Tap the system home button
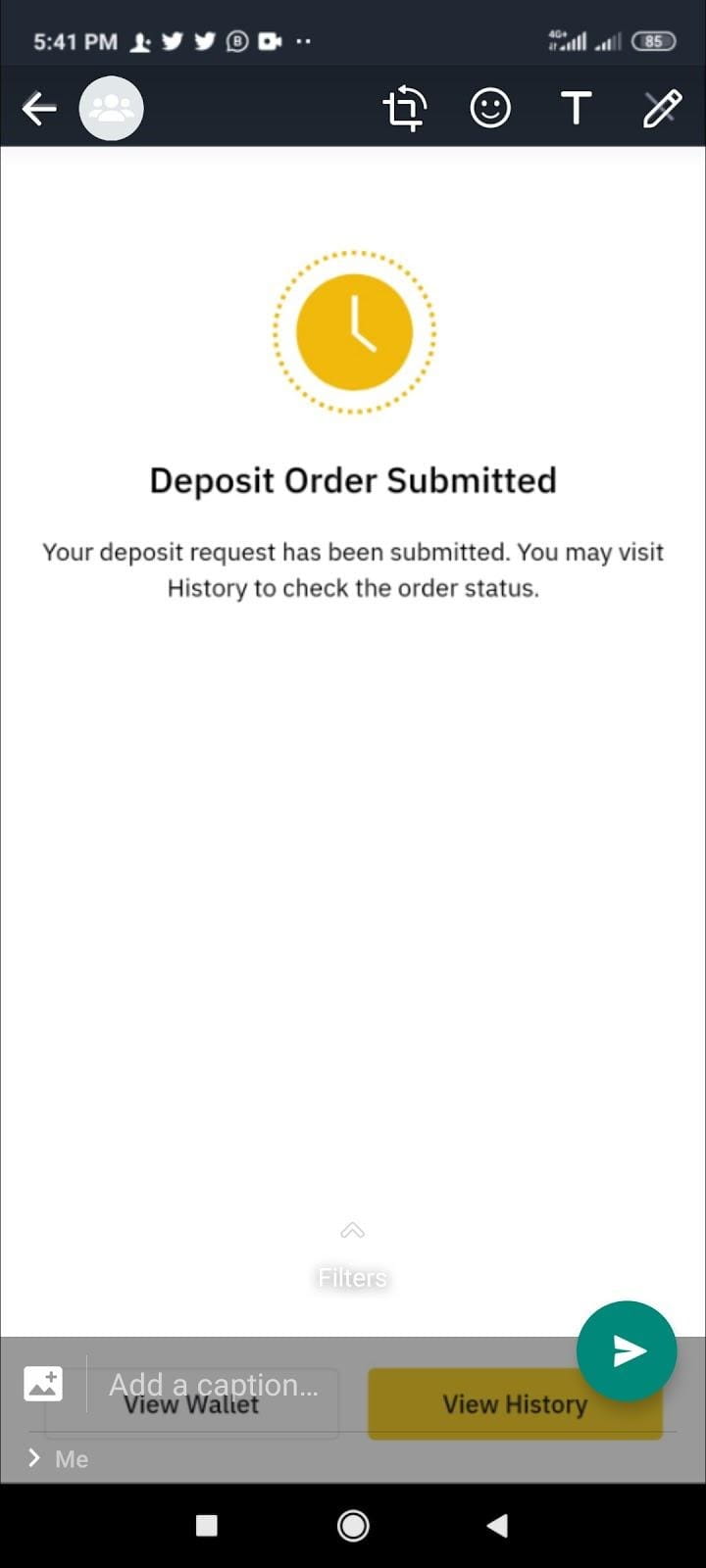The image size is (706, 1568). point(353,1525)
